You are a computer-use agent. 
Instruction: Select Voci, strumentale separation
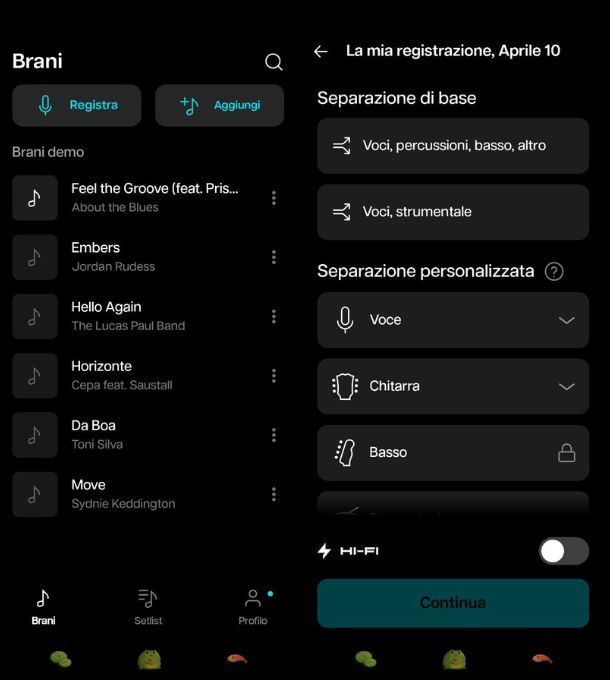point(453,212)
